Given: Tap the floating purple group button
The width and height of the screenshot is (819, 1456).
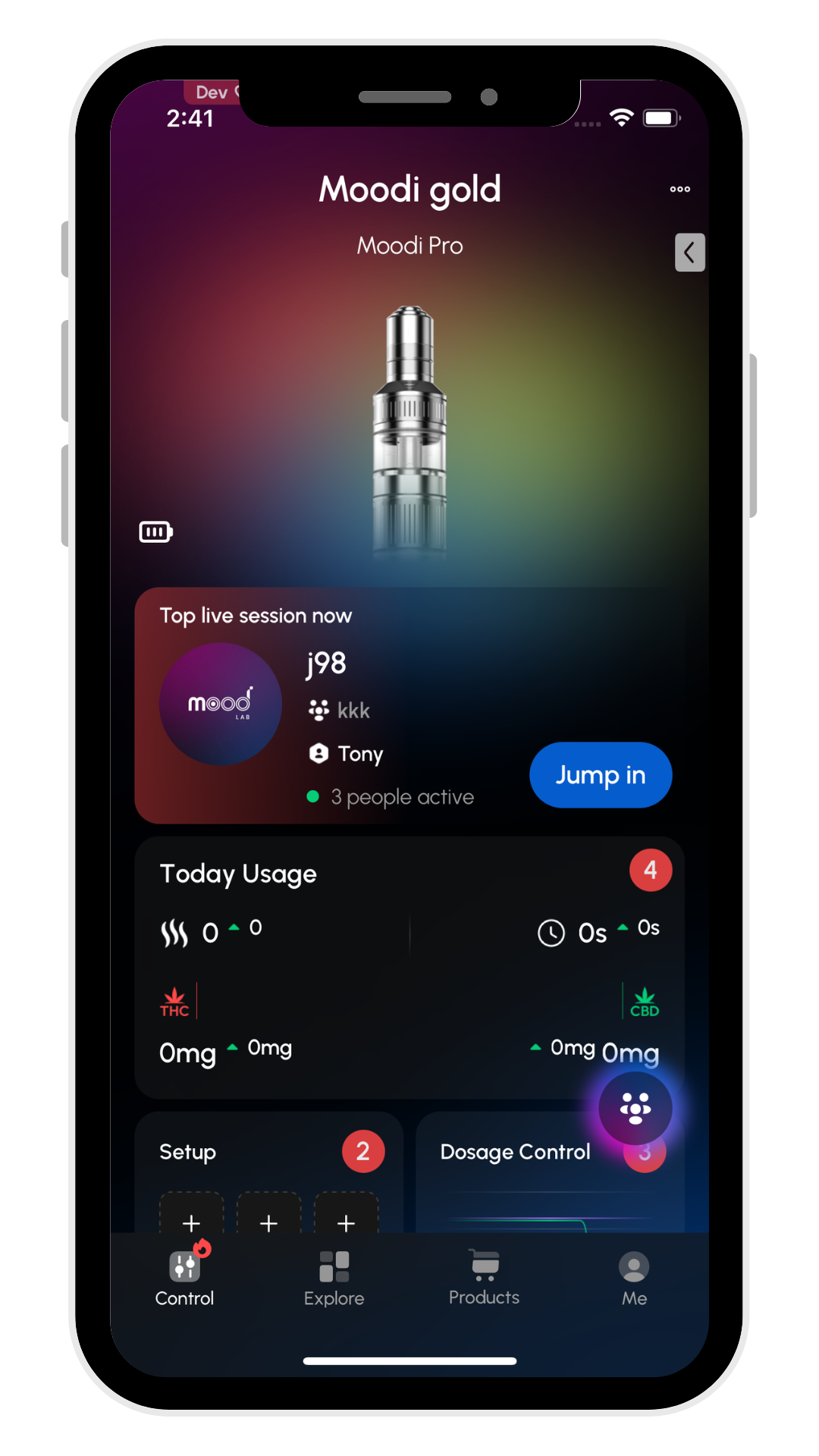Looking at the screenshot, I should pyautogui.click(x=635, y=1109).
